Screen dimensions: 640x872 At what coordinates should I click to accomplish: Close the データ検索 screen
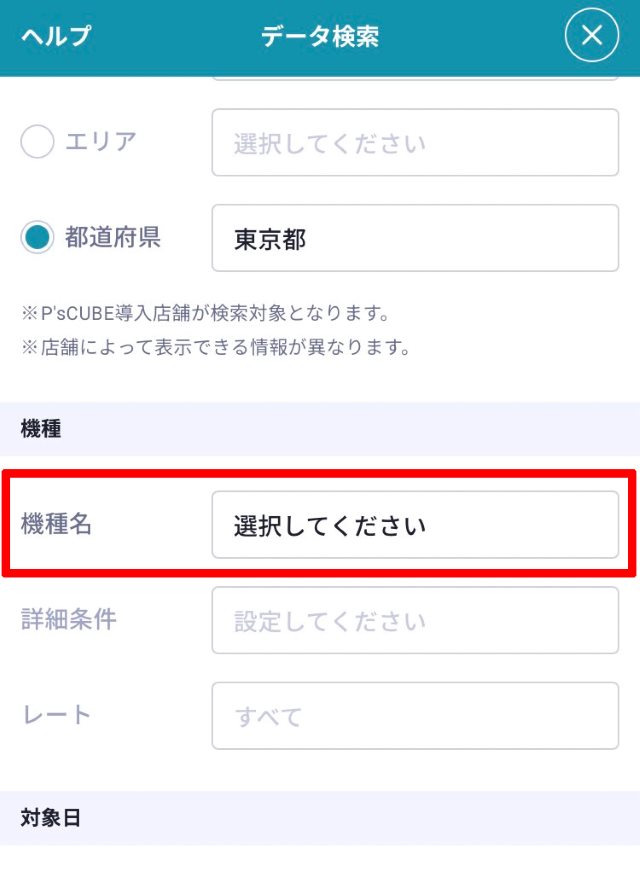(x=592, y=36)
